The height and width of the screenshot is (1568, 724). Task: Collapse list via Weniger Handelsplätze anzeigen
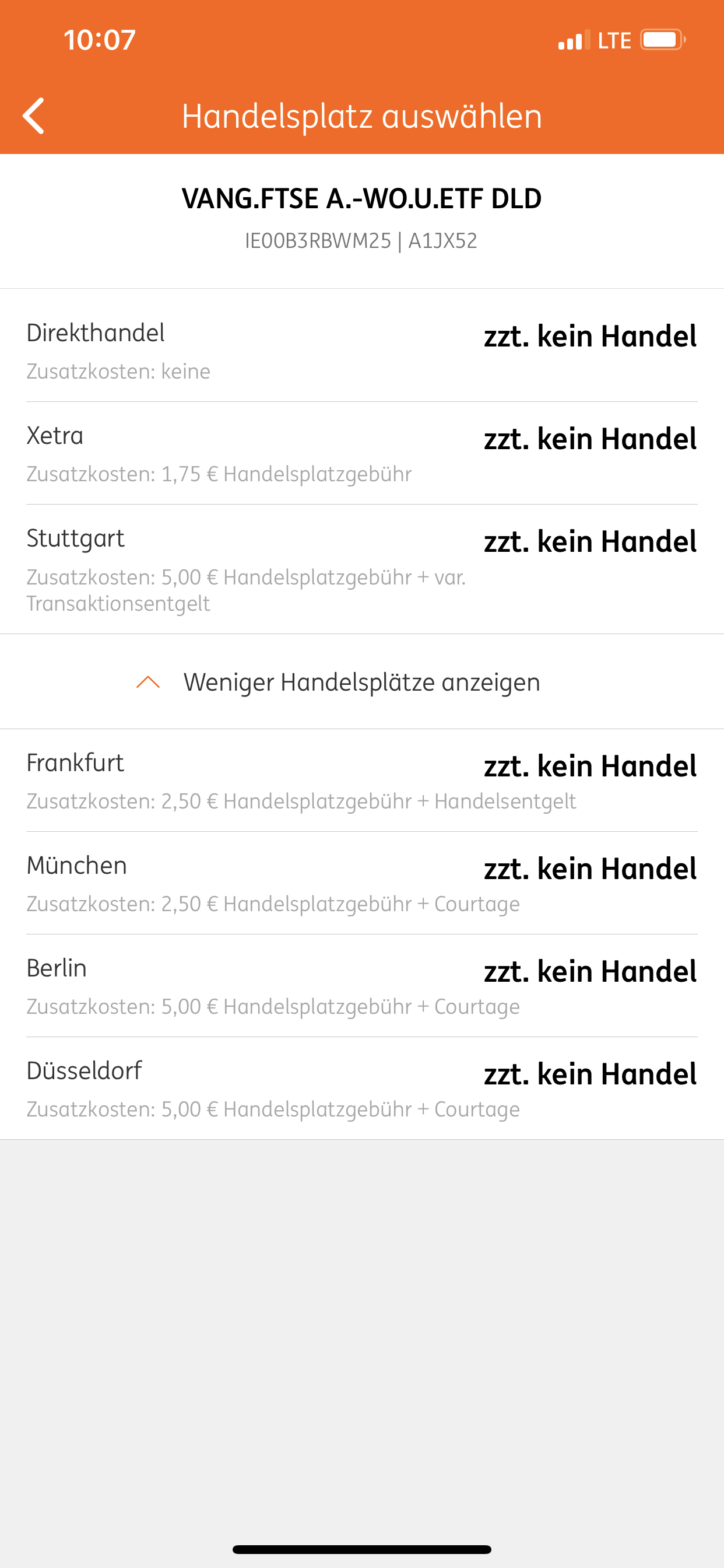click(361, 682)
